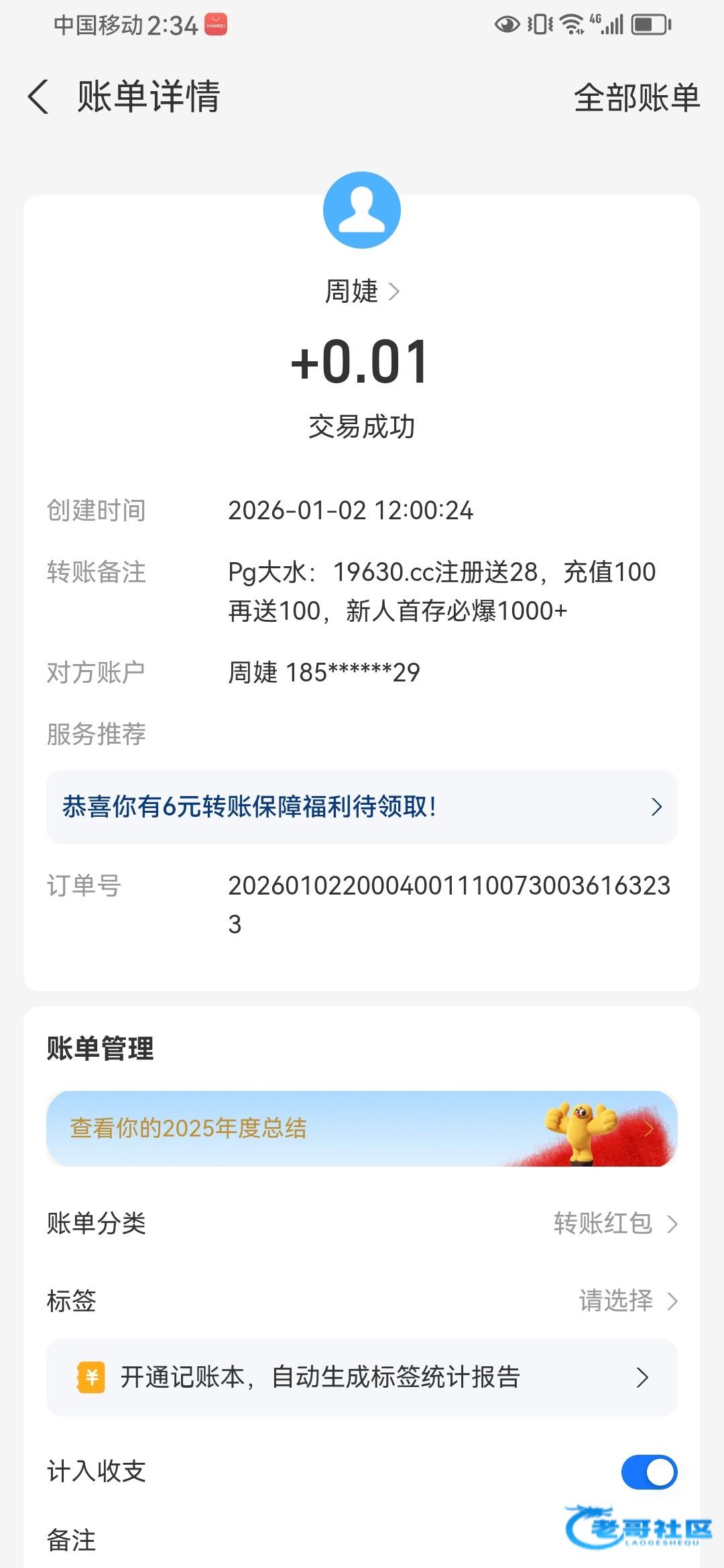The width and height of the screenshot is (724, 1568).
Task: Open 周婕's profile via name link
Action: (x=362, y=291)
